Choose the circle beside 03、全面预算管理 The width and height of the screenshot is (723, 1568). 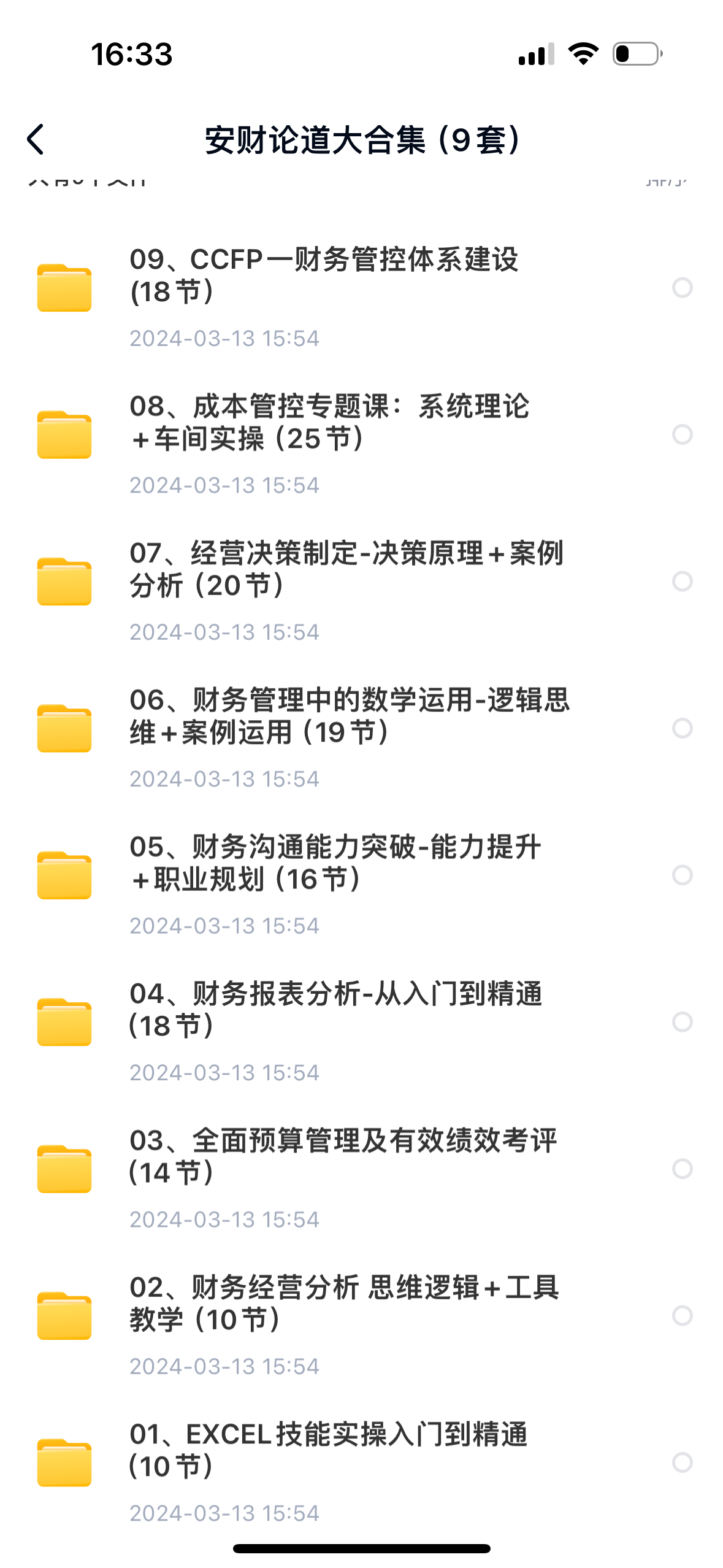682,1169
